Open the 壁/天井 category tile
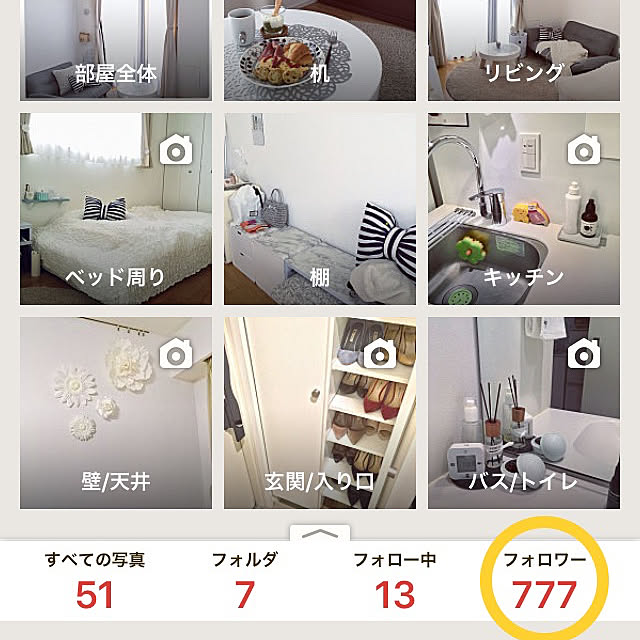This screenshot has width=640, height=640. (115, 413)
